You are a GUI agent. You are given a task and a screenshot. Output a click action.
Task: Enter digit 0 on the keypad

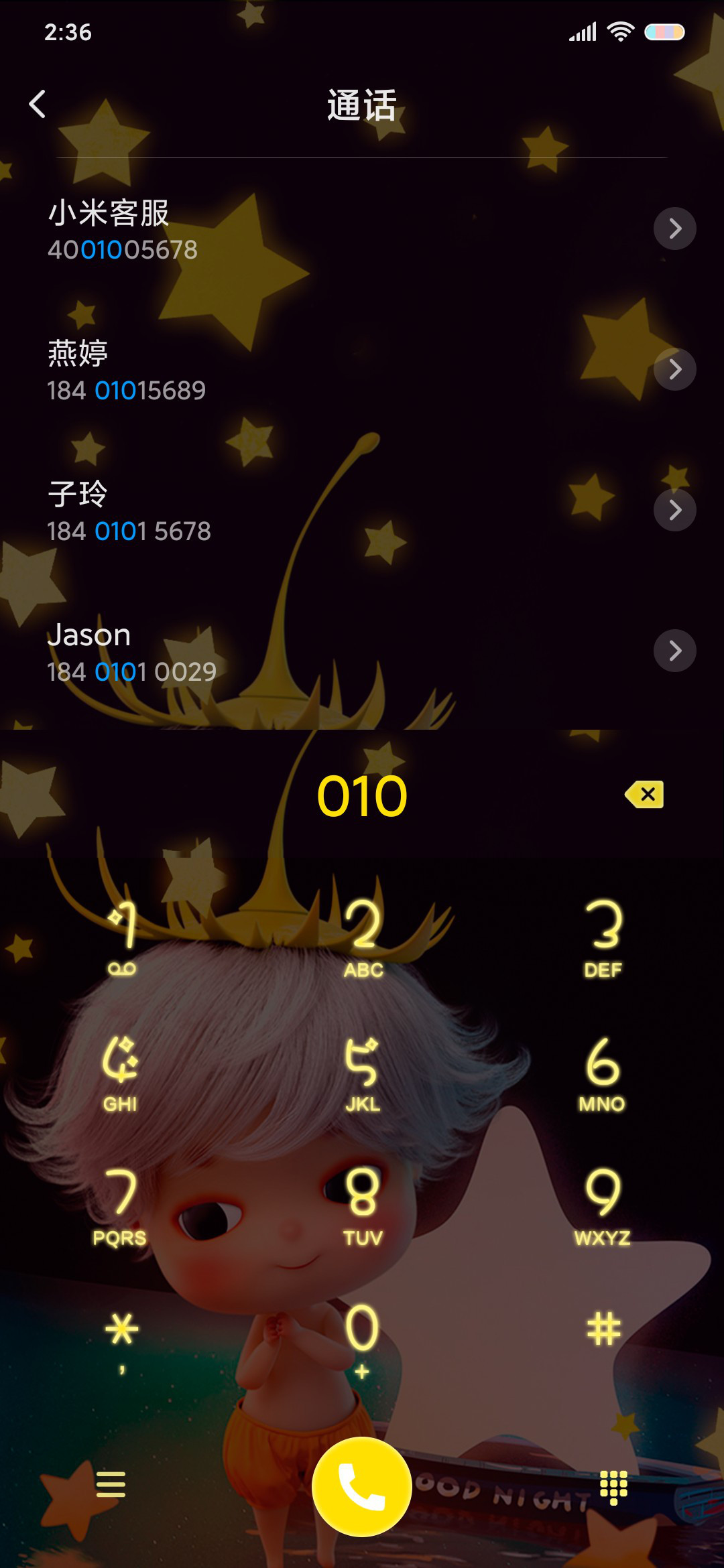[x=362, y=1339]
